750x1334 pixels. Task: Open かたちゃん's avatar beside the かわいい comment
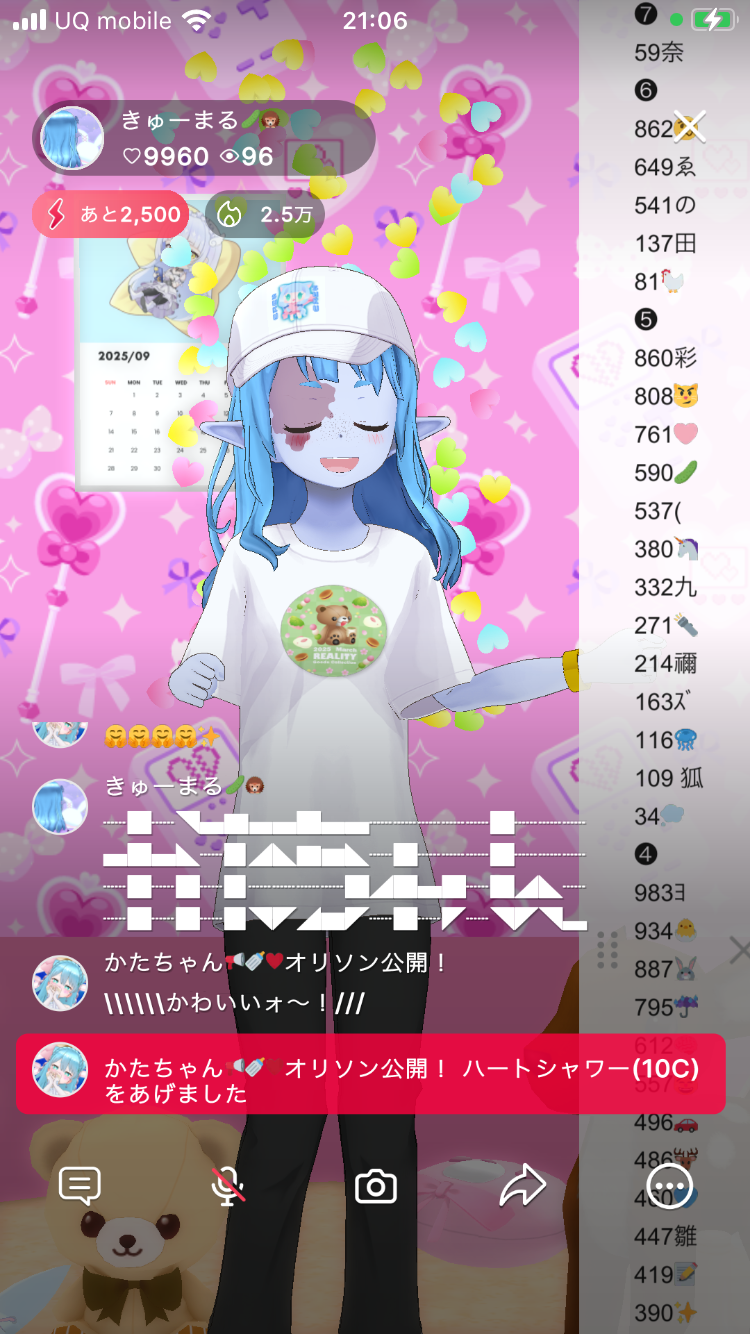coord(60,982)
